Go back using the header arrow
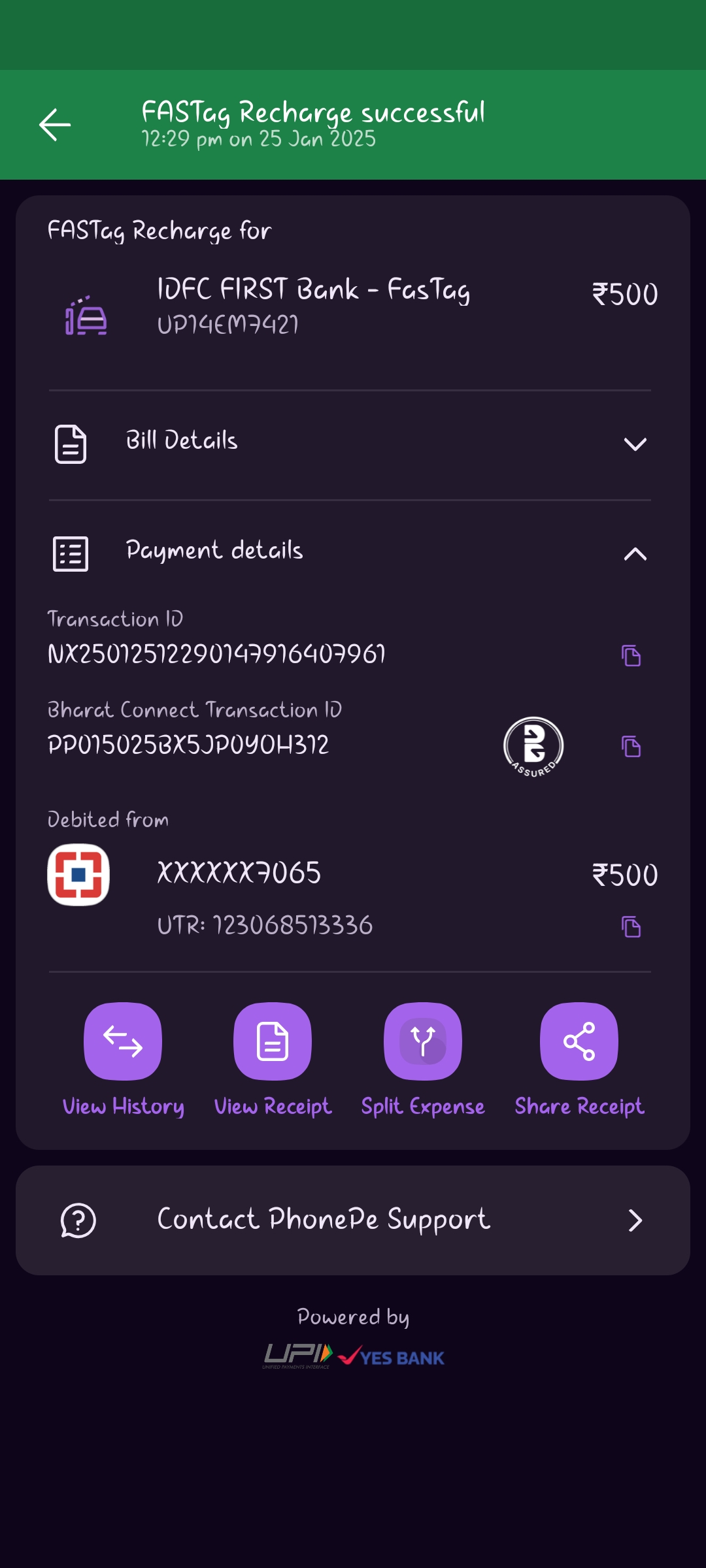 55,125
